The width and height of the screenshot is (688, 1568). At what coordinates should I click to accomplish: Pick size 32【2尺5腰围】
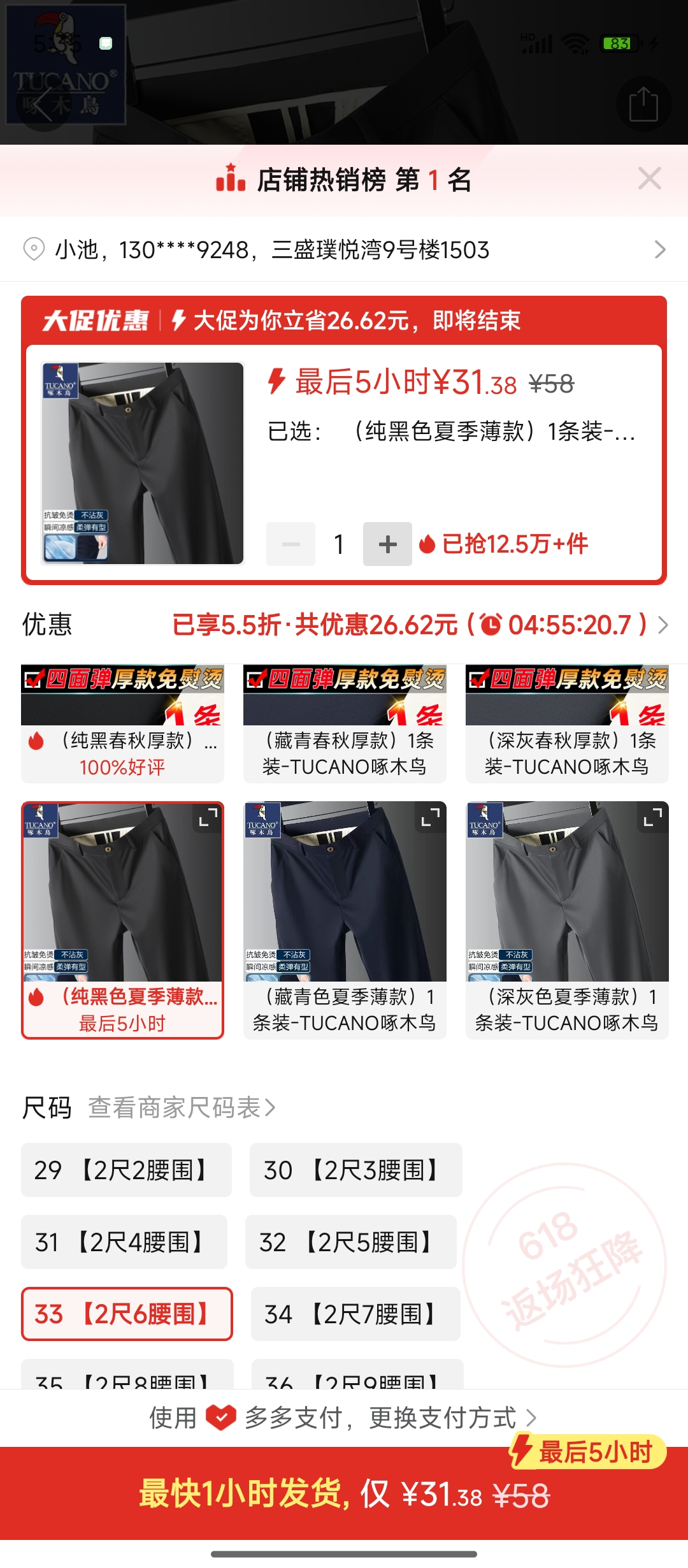351,1242
